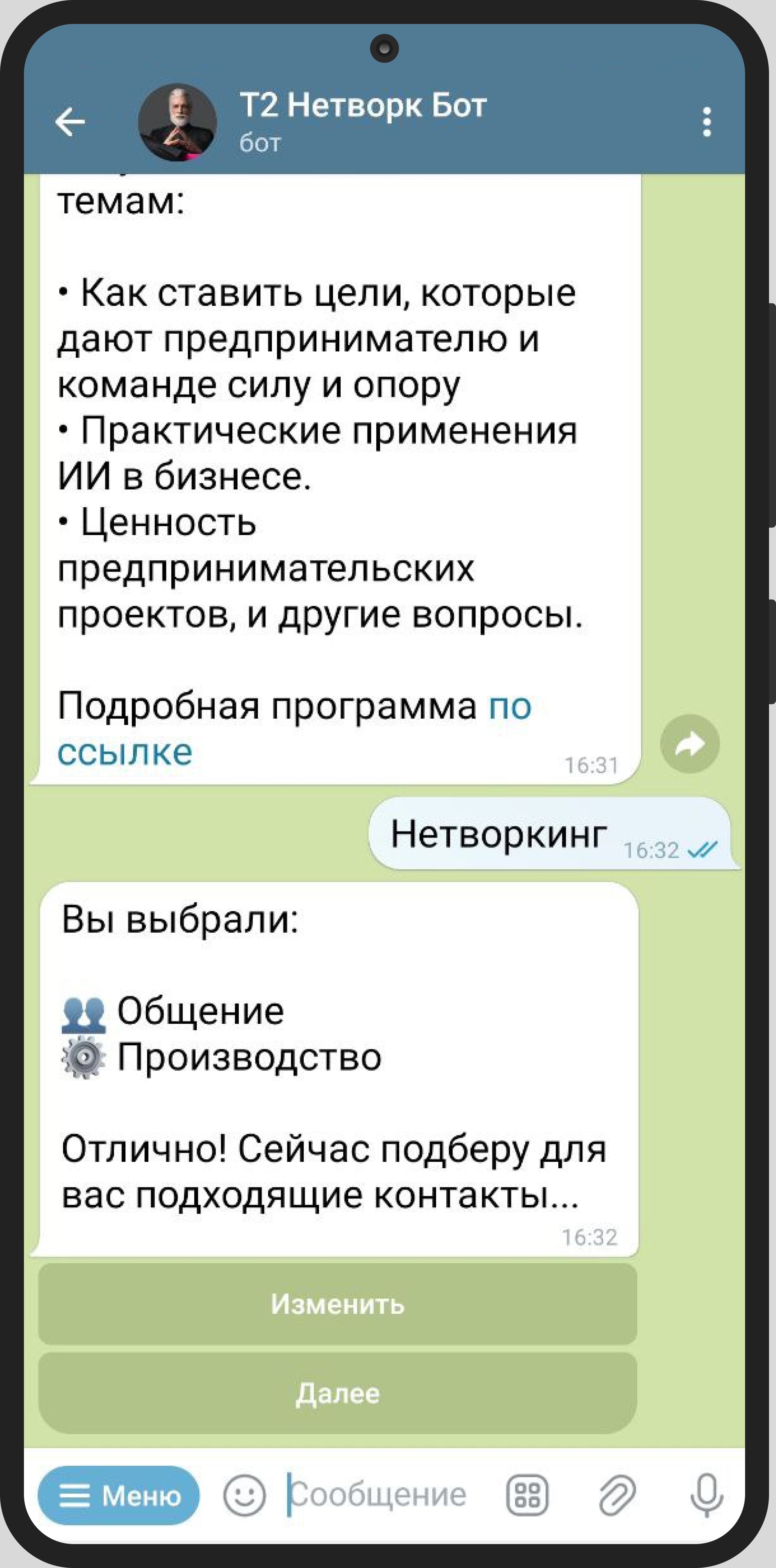The width and height of the screenshot is (776, 1568).
Task: Open the Т2 Нетворк Бот profile avatar
Action: [178, 122]
